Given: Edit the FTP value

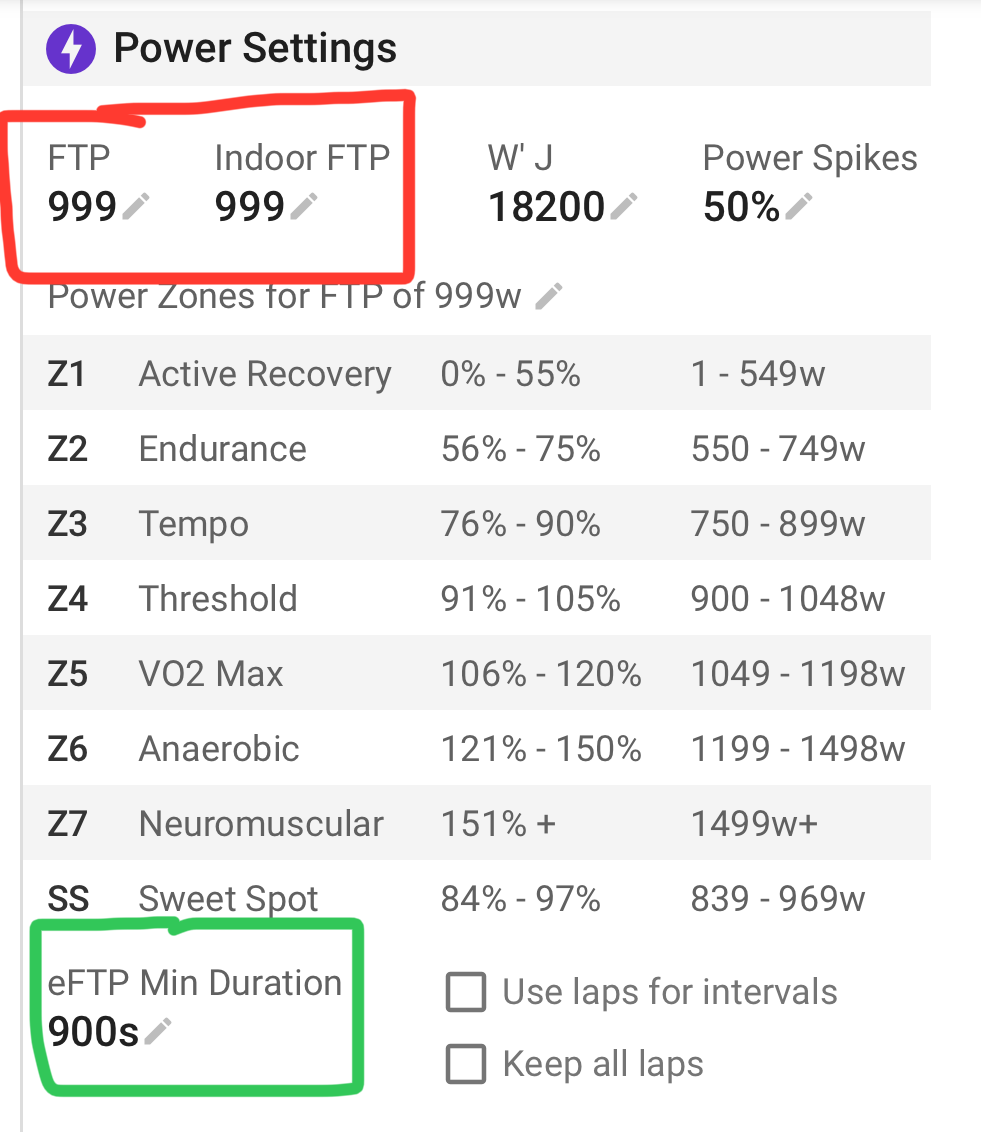Looking at the screenshot, I should (x=136, y=208).
